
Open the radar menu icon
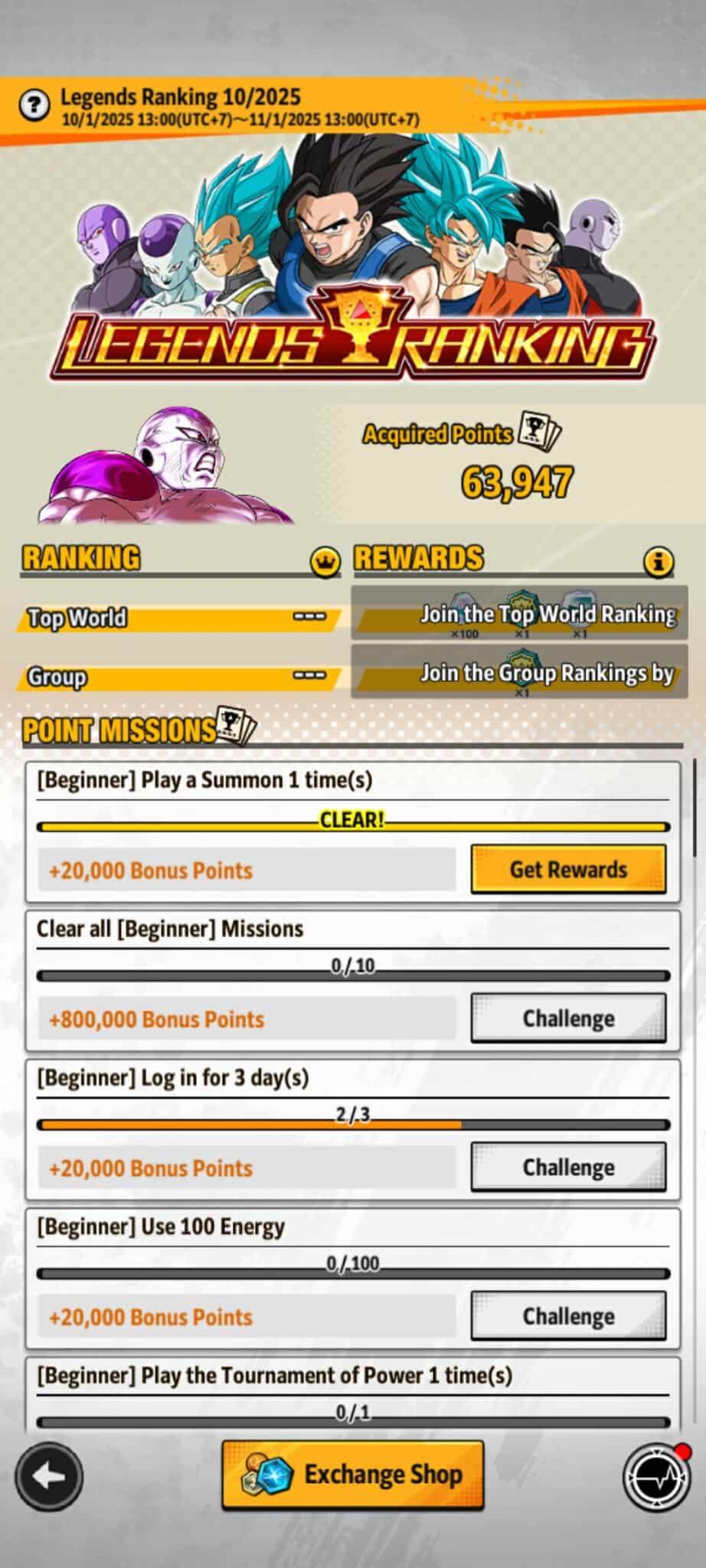(657, 1478)
